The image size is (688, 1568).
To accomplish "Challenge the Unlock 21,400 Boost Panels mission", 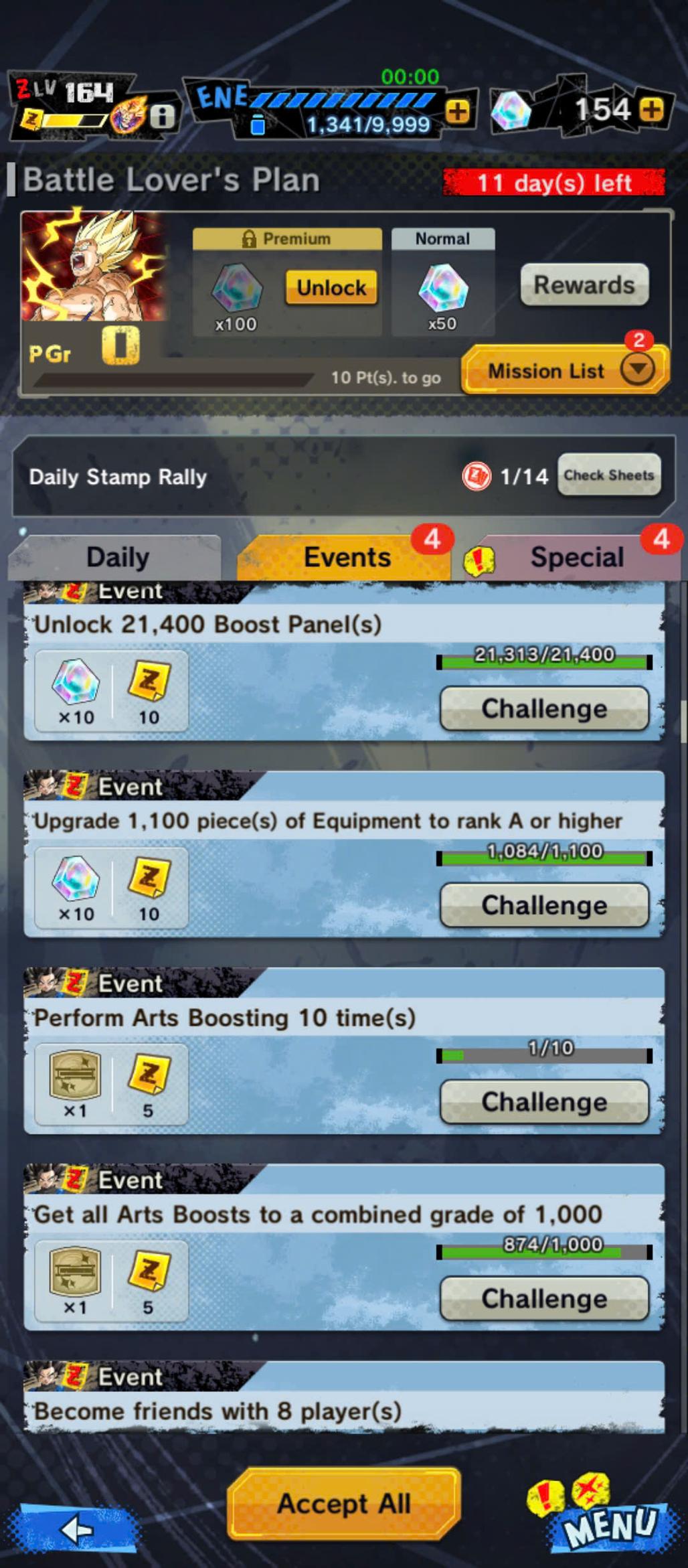I will [x=544, y=708].
